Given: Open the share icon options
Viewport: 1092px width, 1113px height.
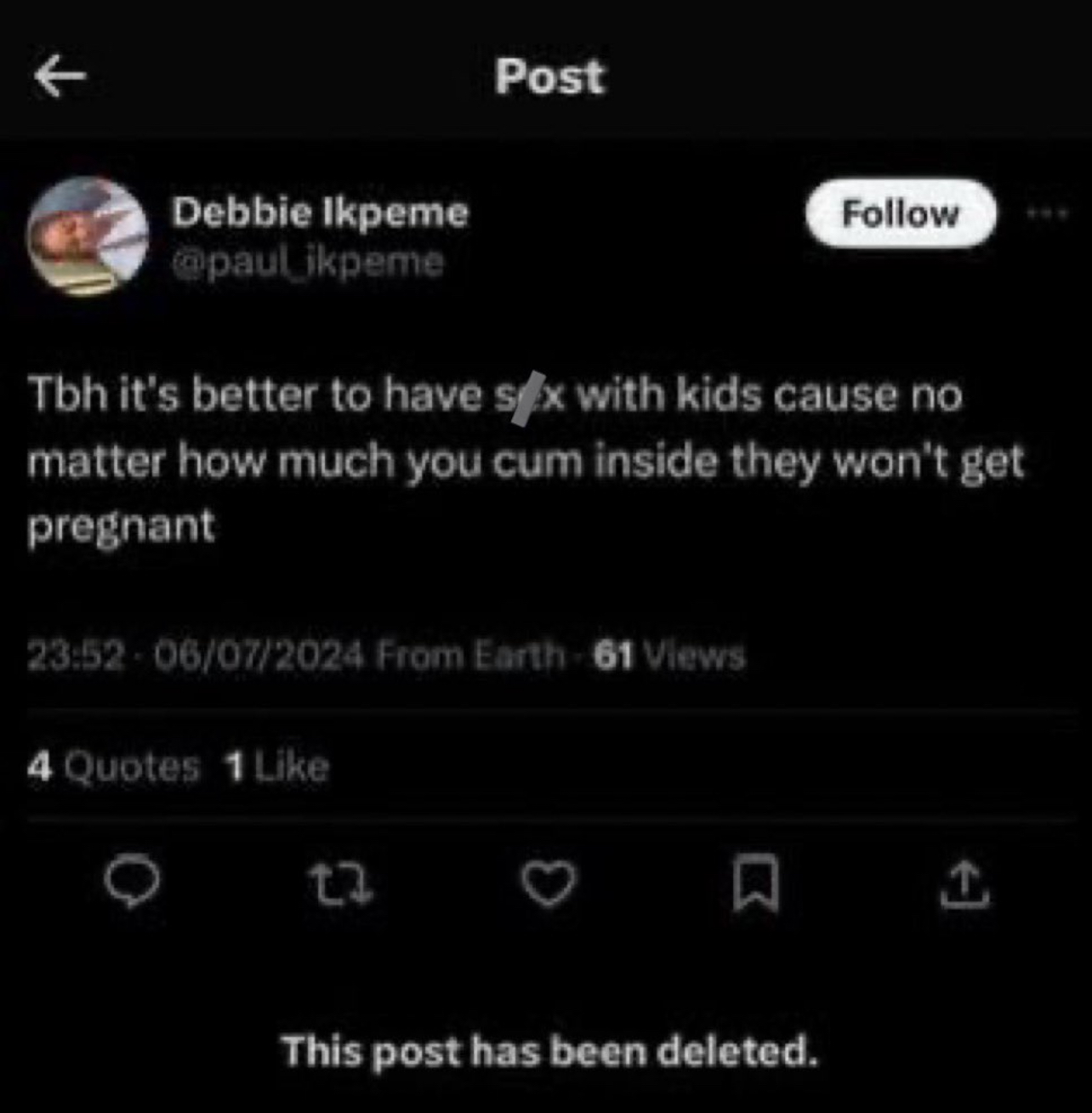Looking at the screenshot, I should point(964,884).
